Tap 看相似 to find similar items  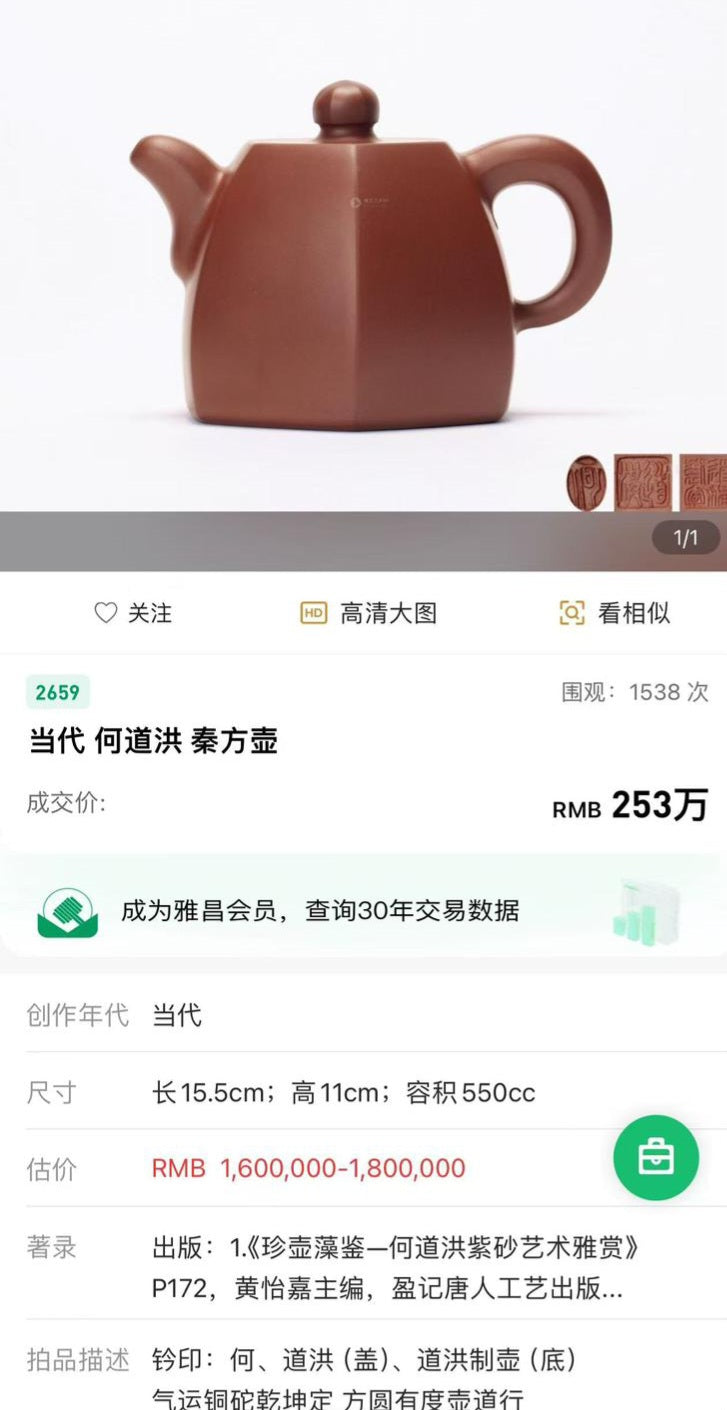[x=614, y=613]
